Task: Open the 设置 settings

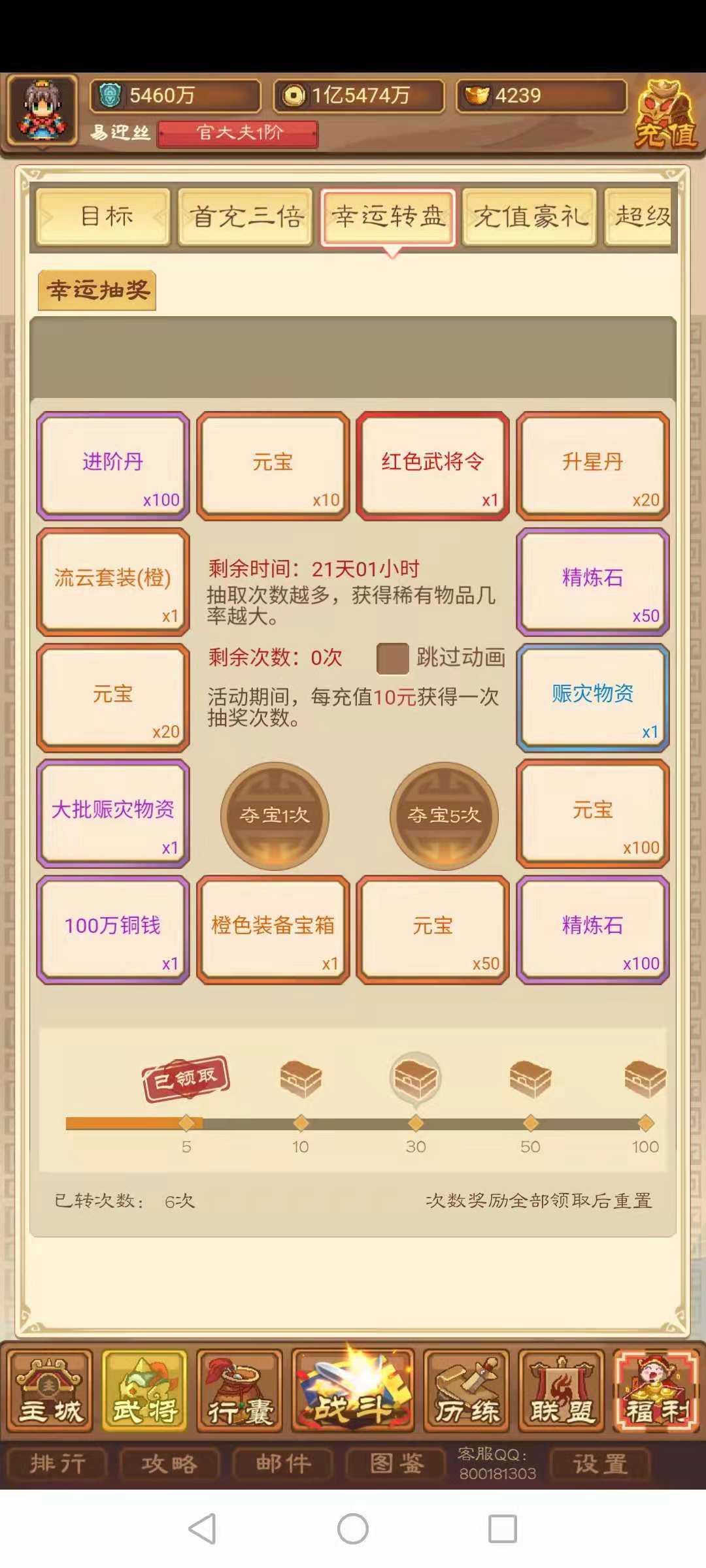Action: coord(600,1463)
